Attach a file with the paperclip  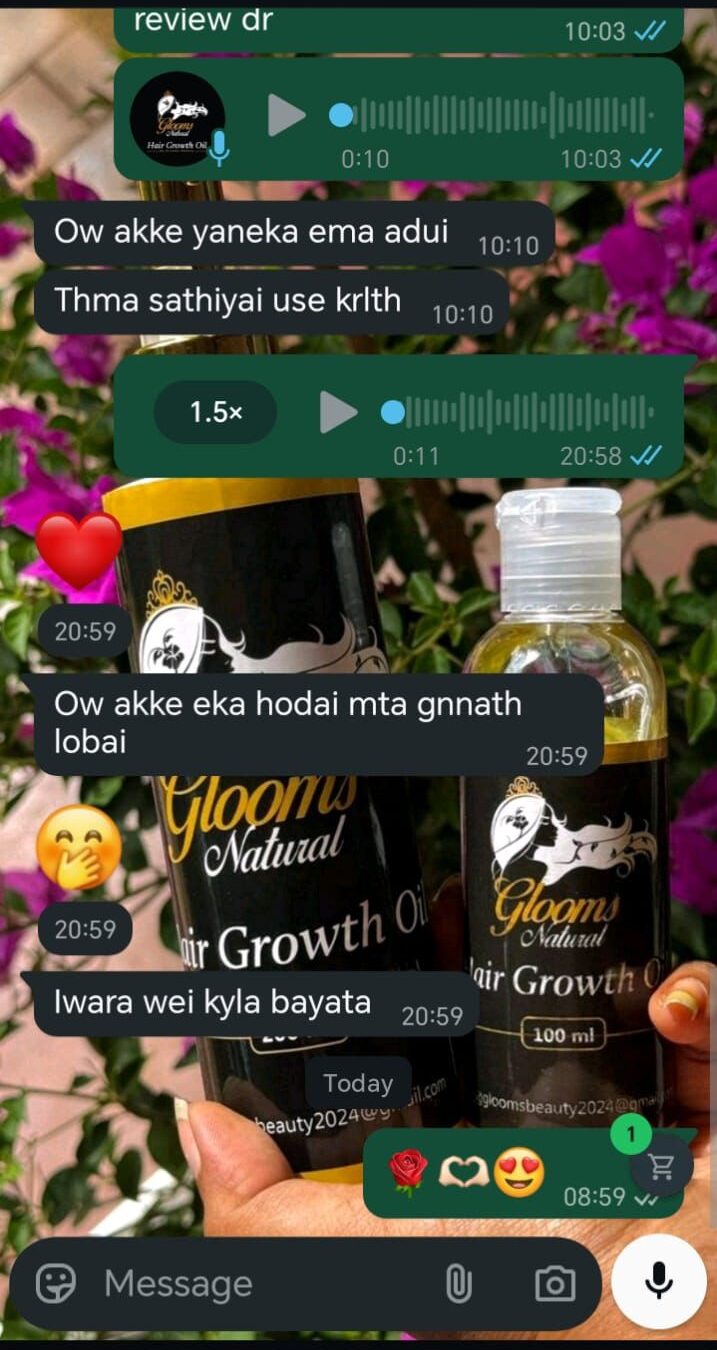(458, 1284)
